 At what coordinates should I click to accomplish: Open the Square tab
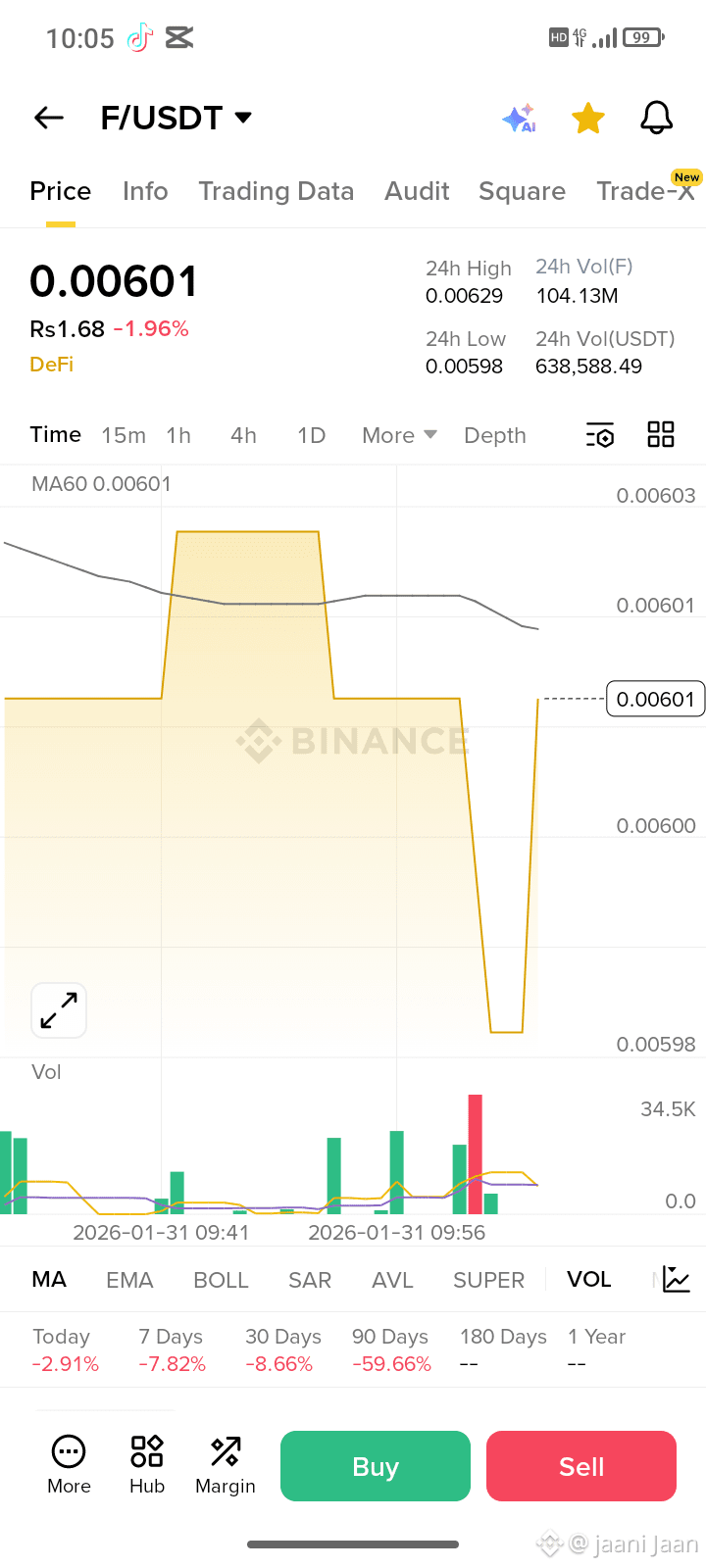click(x=522, y=191)
